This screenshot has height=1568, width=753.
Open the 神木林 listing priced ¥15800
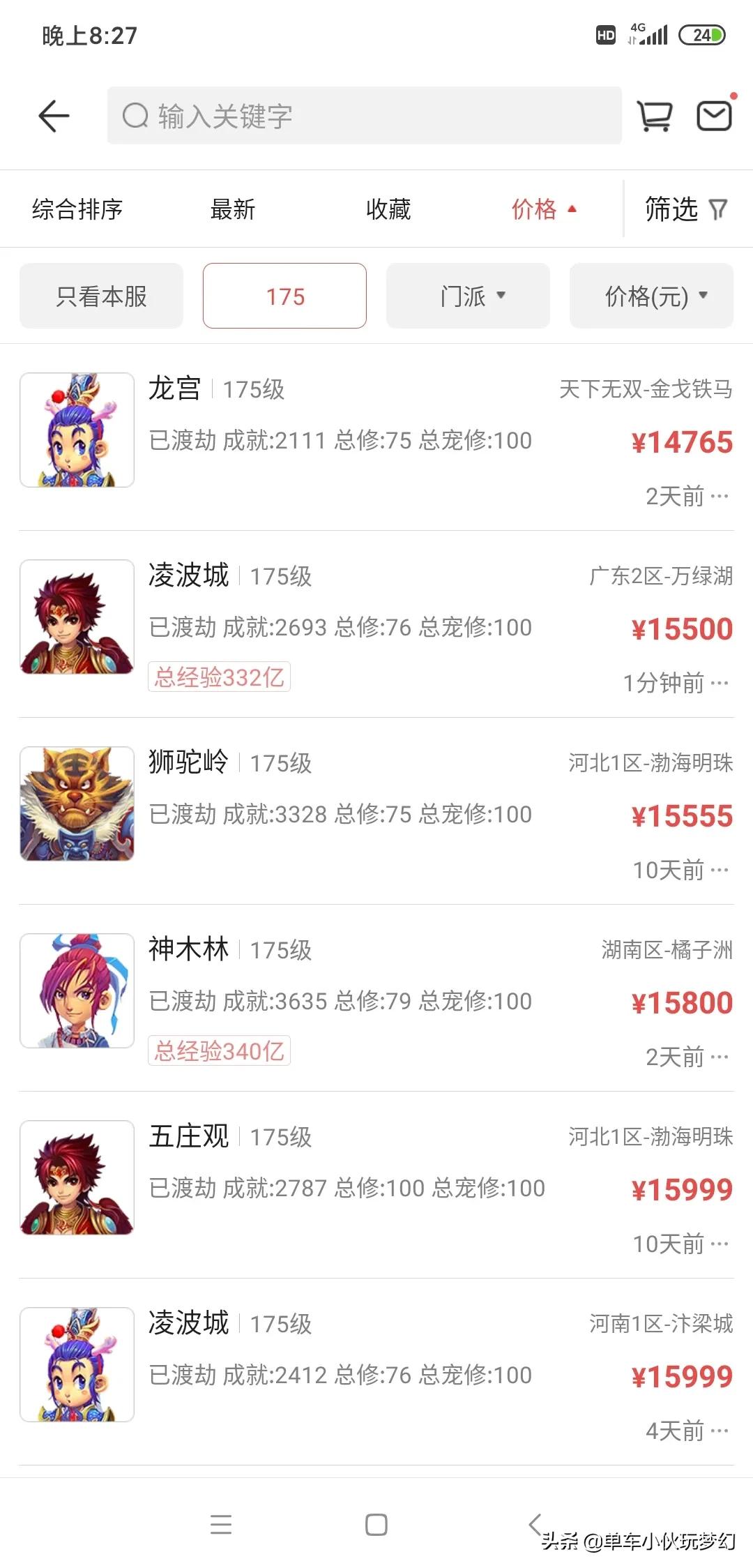pyautogui.click(x=376, y=999)
